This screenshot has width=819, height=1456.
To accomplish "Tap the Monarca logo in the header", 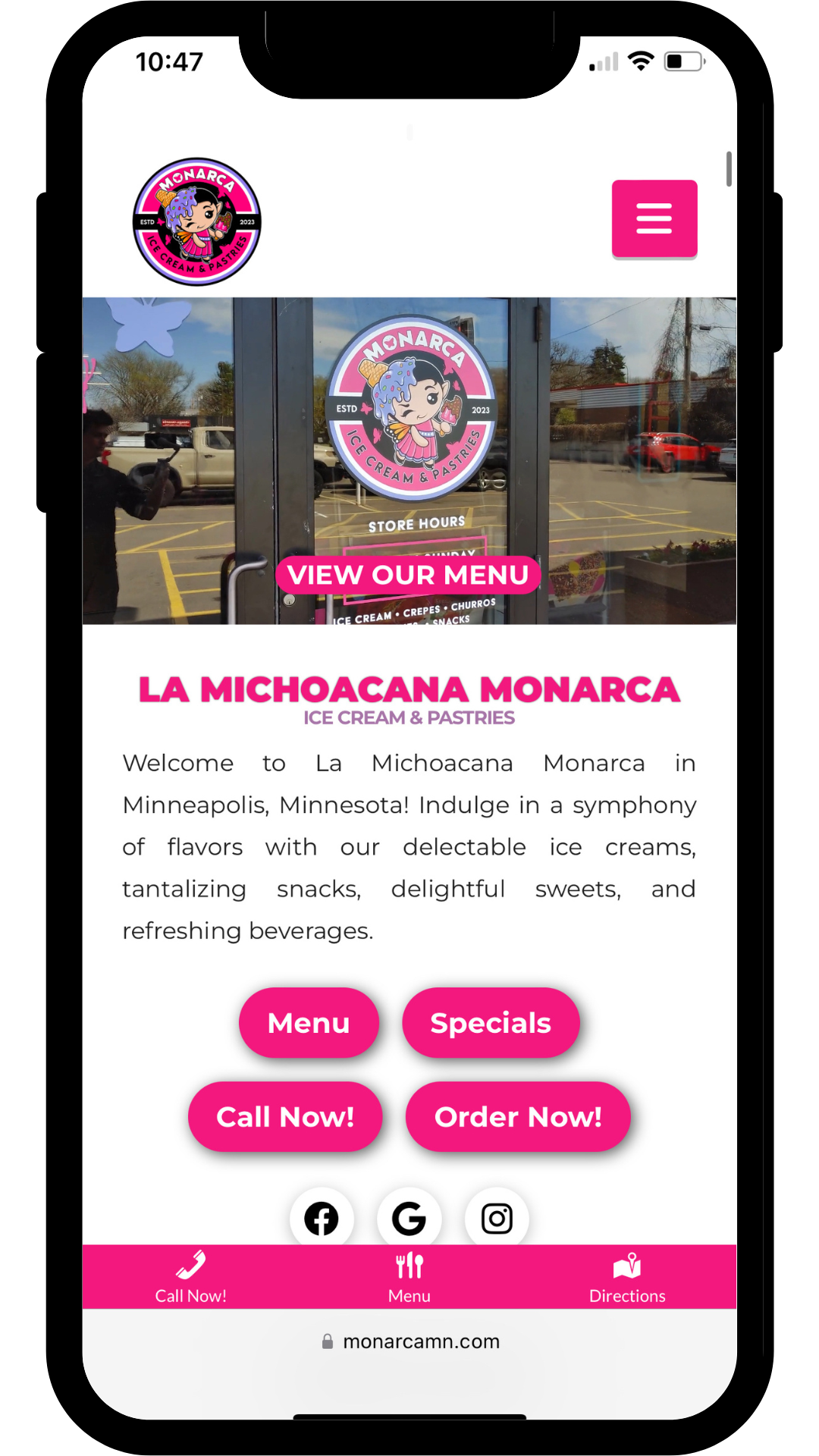I will coord(197,222).
